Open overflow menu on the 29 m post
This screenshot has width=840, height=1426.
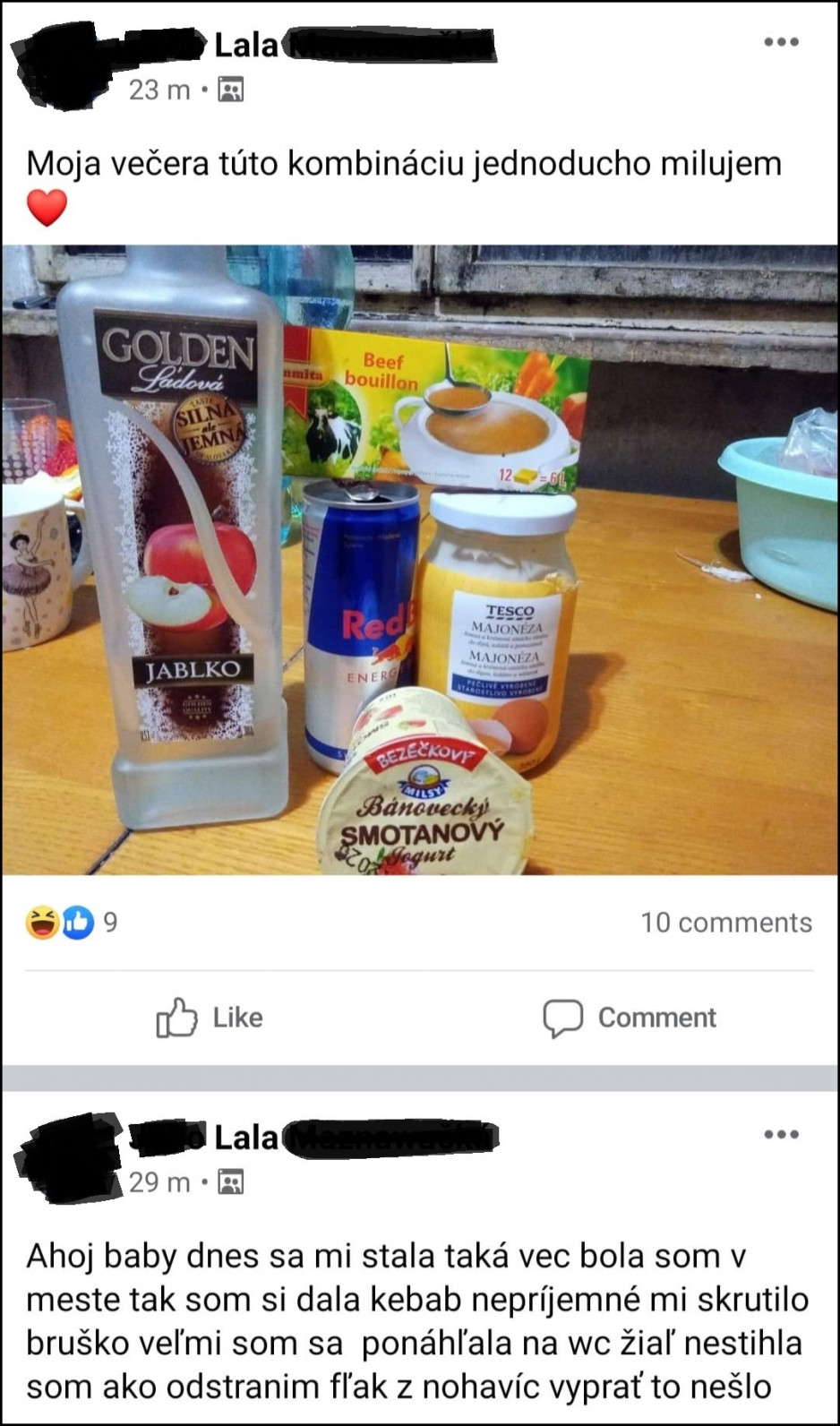(781, 1135)
